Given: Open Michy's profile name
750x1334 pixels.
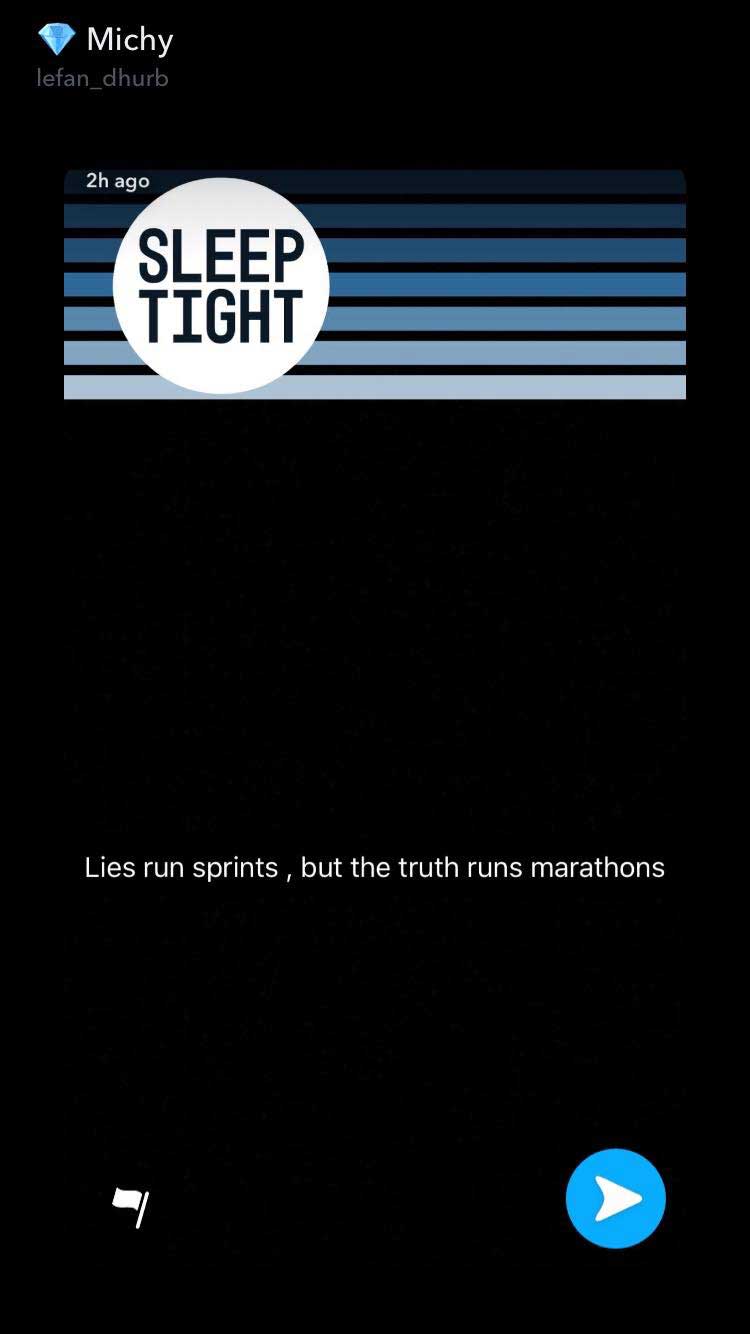Looking at the screenshot, I should pyautogui.click(x=130, y=39).
